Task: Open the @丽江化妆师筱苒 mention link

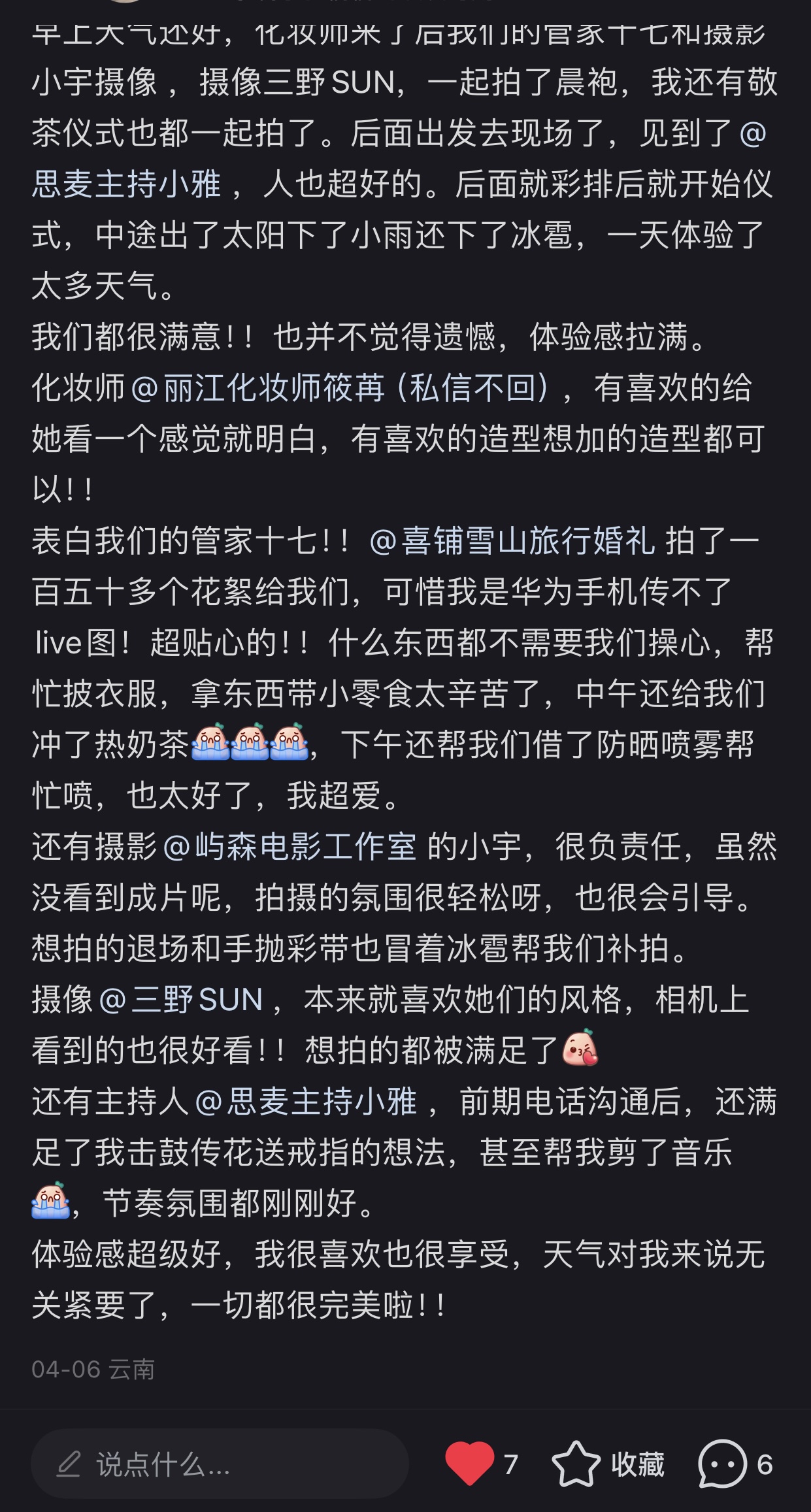Action: point(341,389)
